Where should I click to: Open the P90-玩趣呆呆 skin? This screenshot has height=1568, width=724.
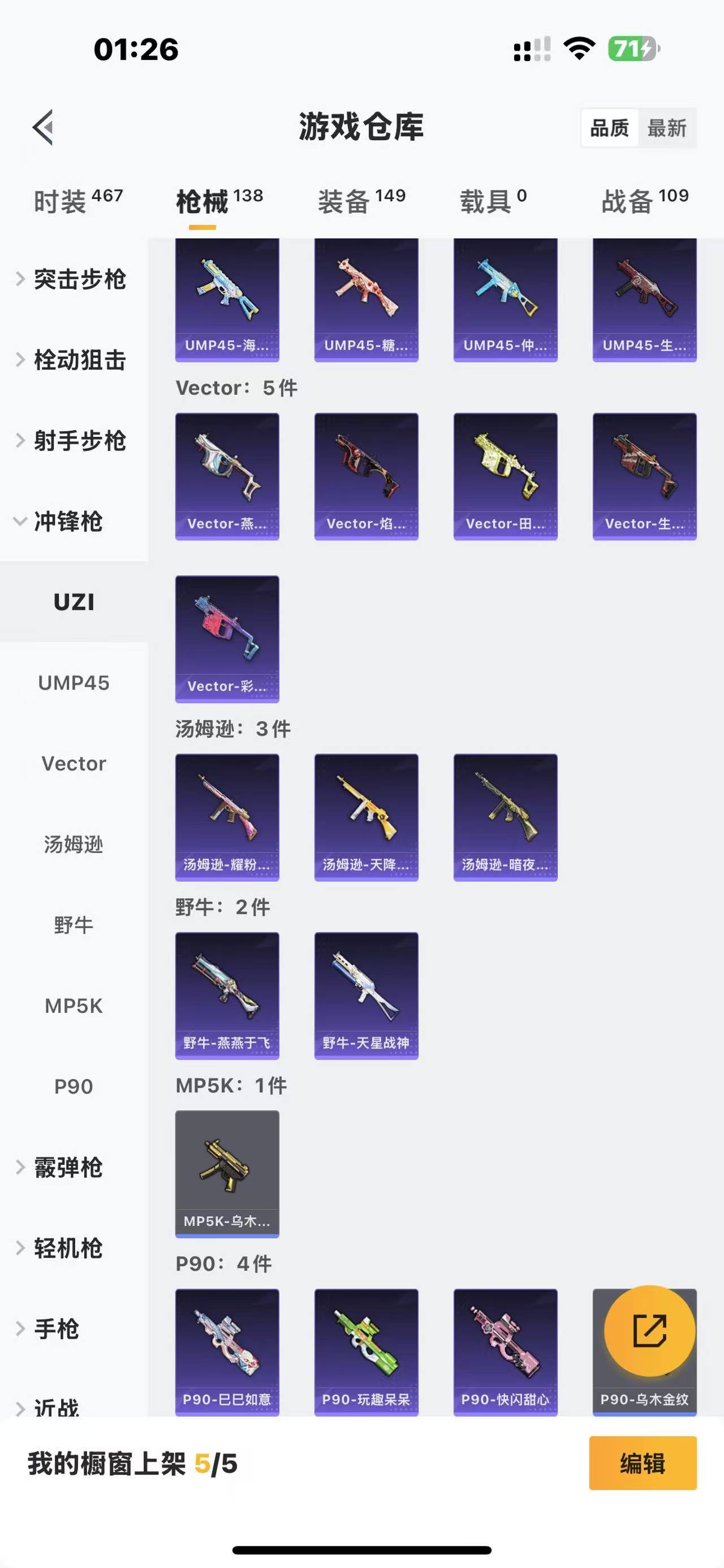(366, 1352)
